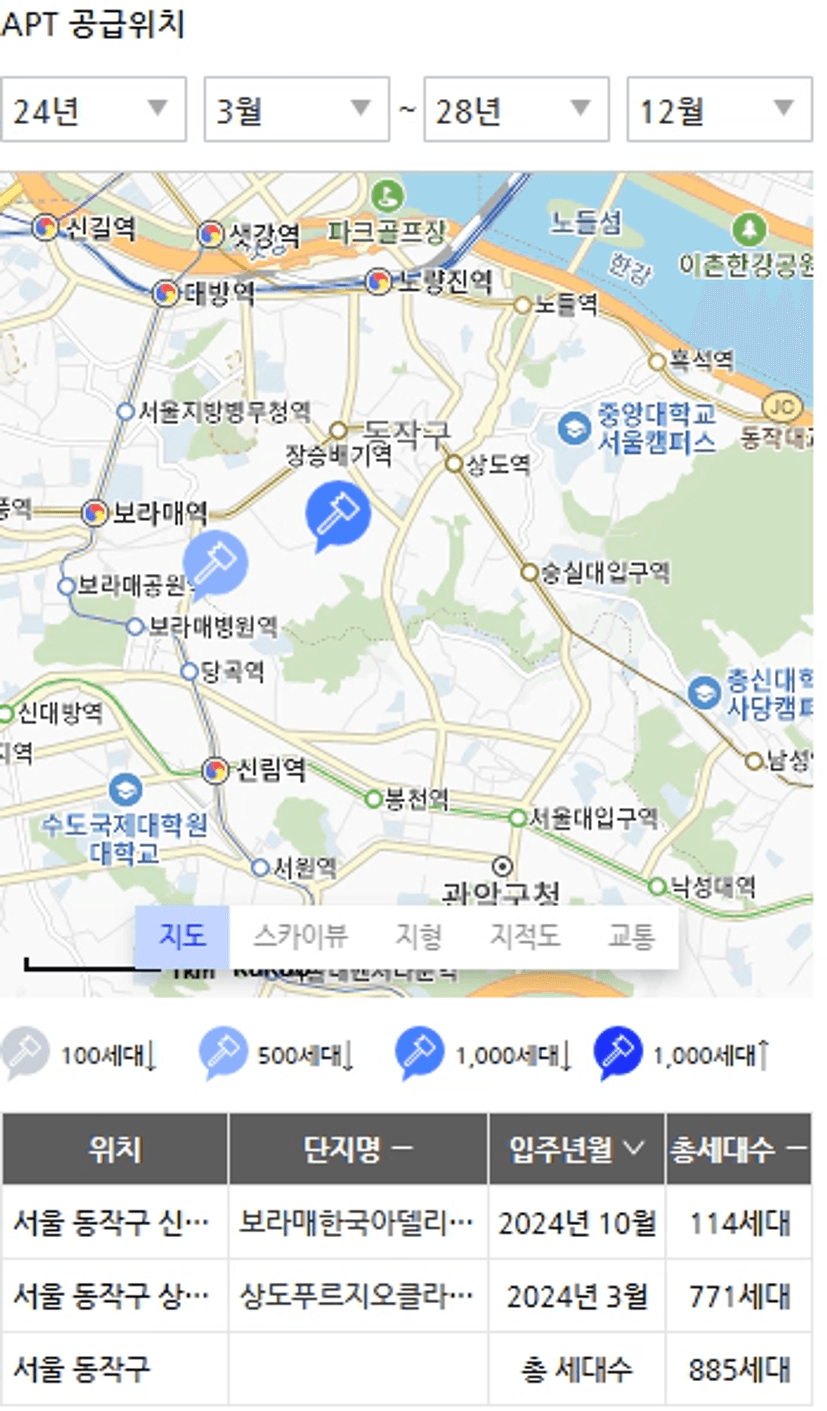Sort table by 단지명 column

(x=358, y=1149)
